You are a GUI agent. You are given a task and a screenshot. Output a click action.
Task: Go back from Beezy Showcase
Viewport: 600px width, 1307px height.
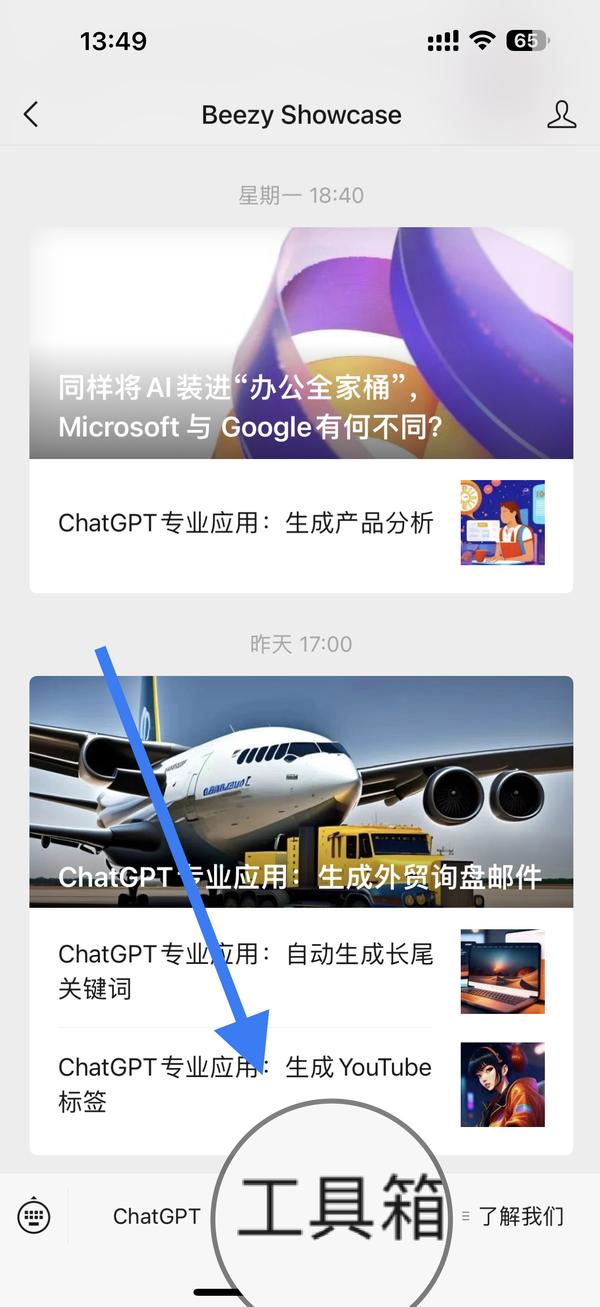point(31,115)
